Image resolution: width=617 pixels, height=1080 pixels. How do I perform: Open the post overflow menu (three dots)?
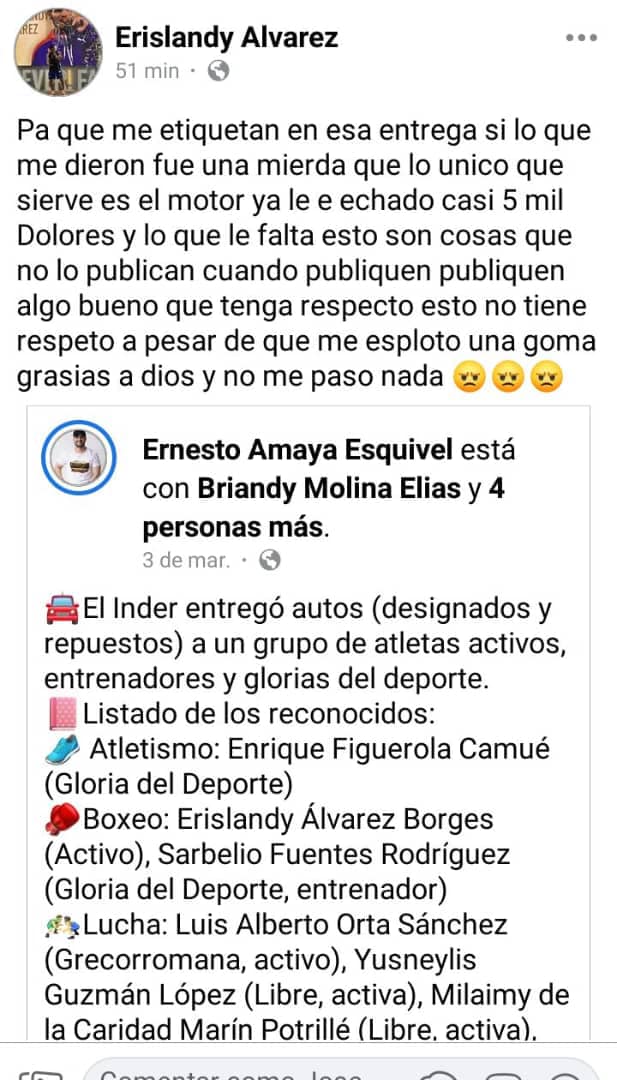[581, 38]
